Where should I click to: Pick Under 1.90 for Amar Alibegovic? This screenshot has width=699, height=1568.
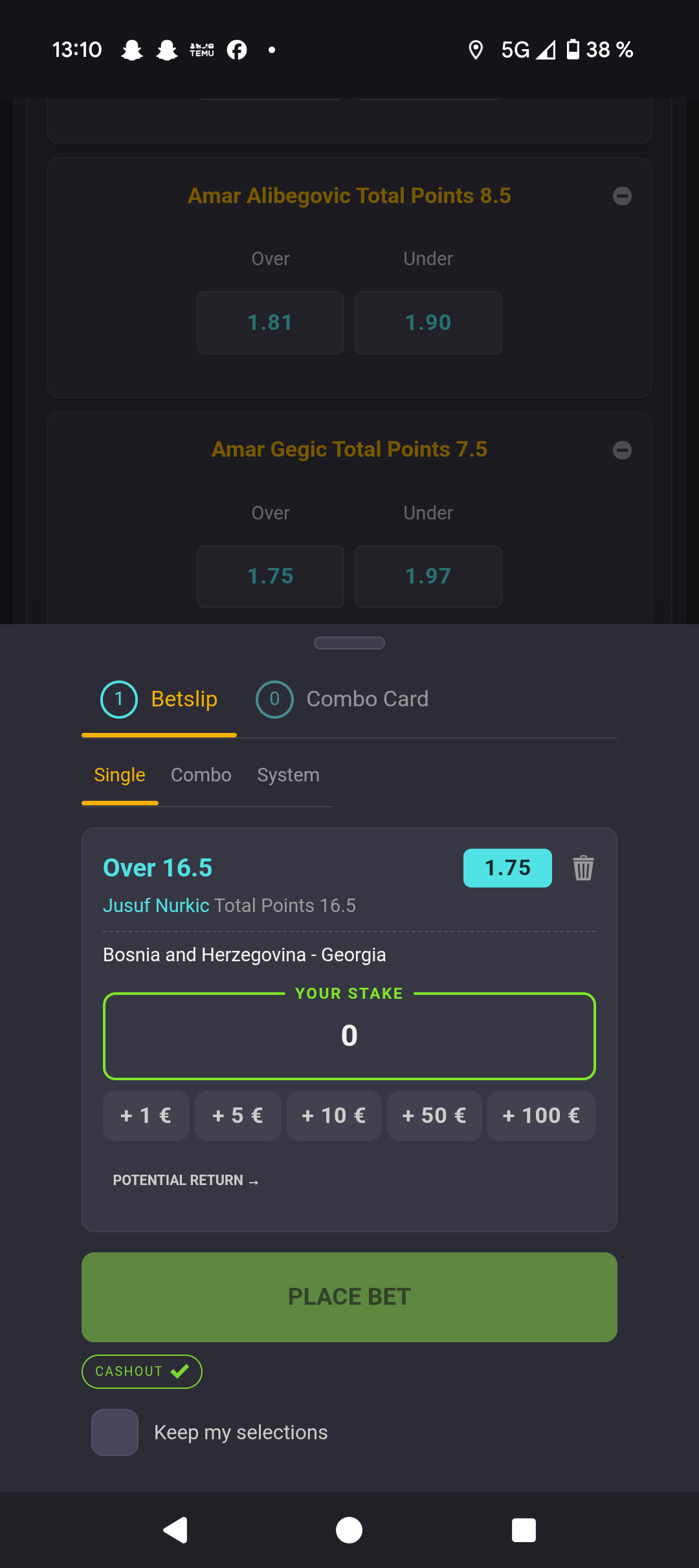coord(428,322)
